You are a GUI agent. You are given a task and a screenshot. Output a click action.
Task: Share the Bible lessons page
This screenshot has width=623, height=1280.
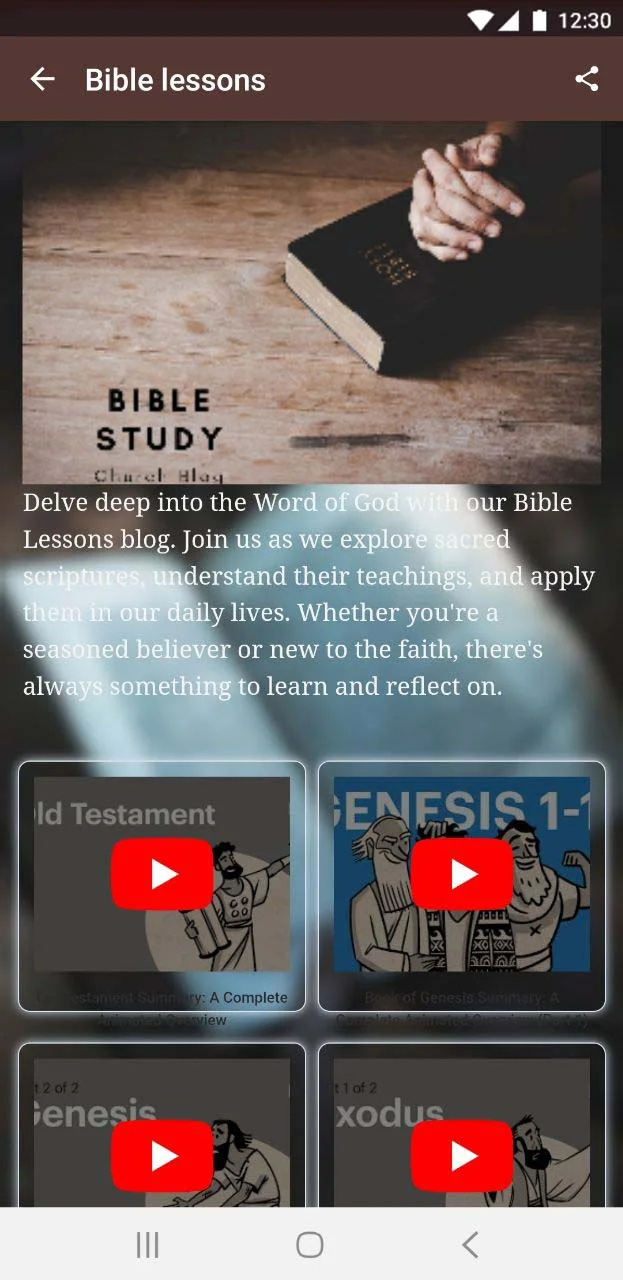click(x=587, y=80)
